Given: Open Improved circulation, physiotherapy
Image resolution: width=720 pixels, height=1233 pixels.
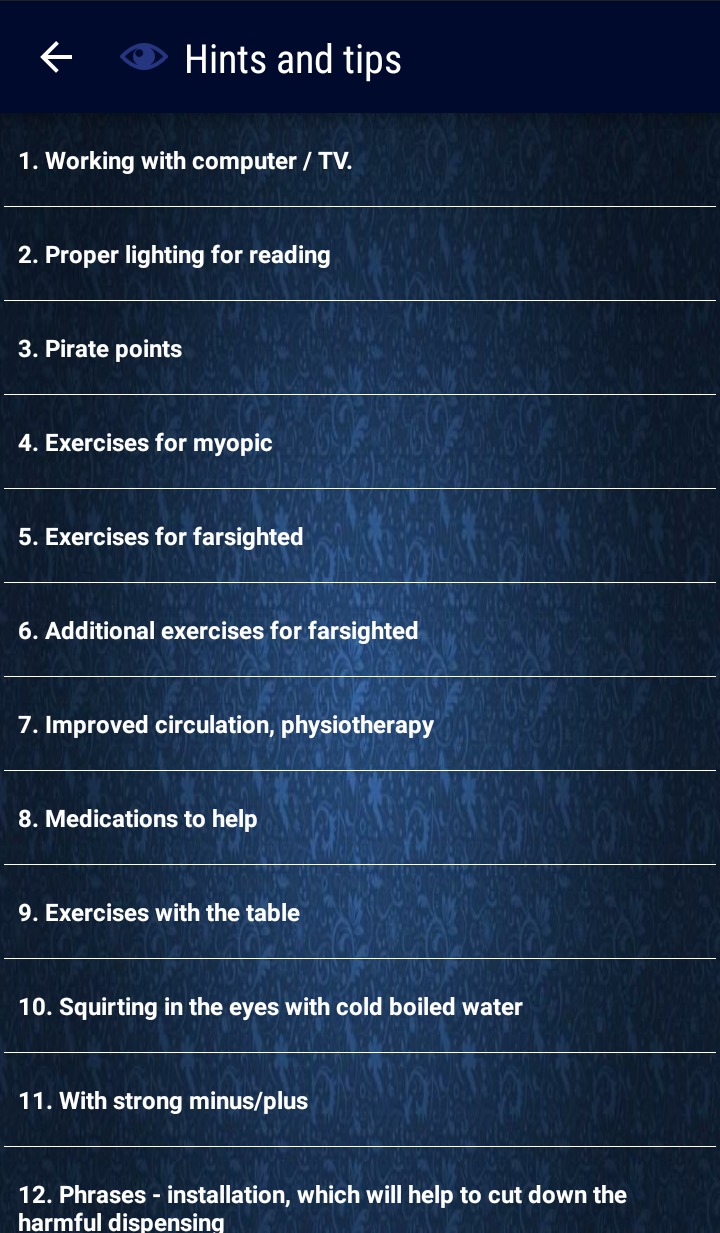Looking at the screenshot, I should [x=360, y=724].
